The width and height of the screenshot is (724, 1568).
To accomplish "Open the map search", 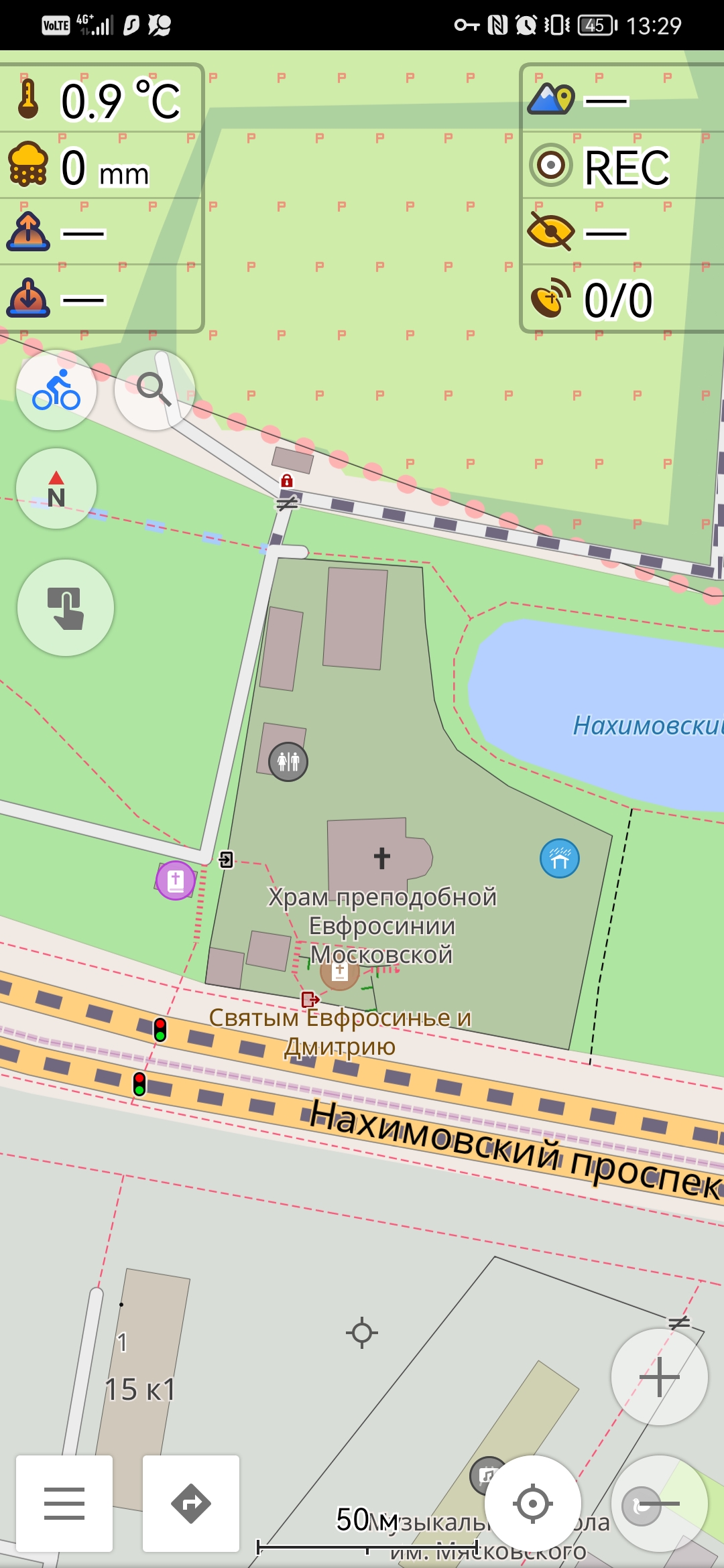I will [154, 390].
